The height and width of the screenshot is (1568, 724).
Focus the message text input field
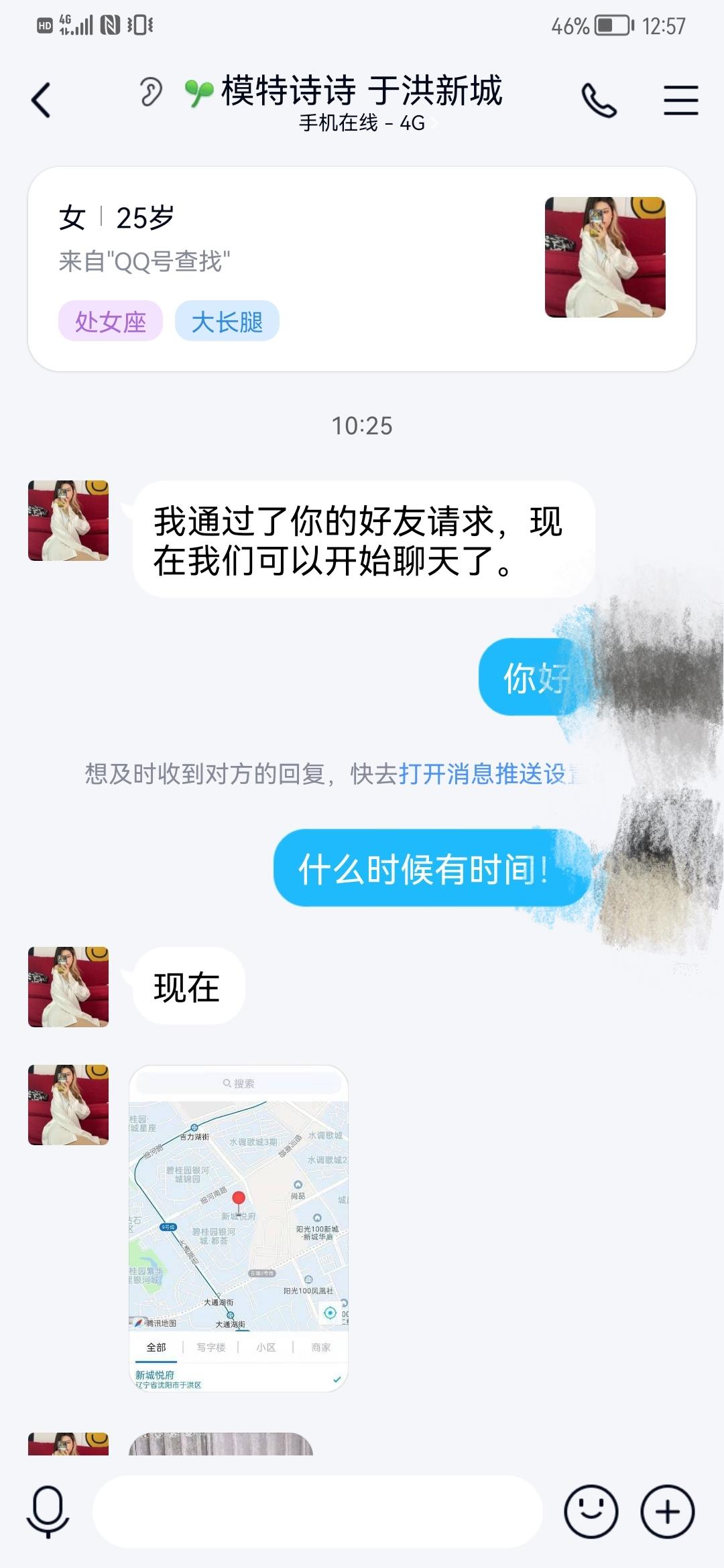point(316,1512)
